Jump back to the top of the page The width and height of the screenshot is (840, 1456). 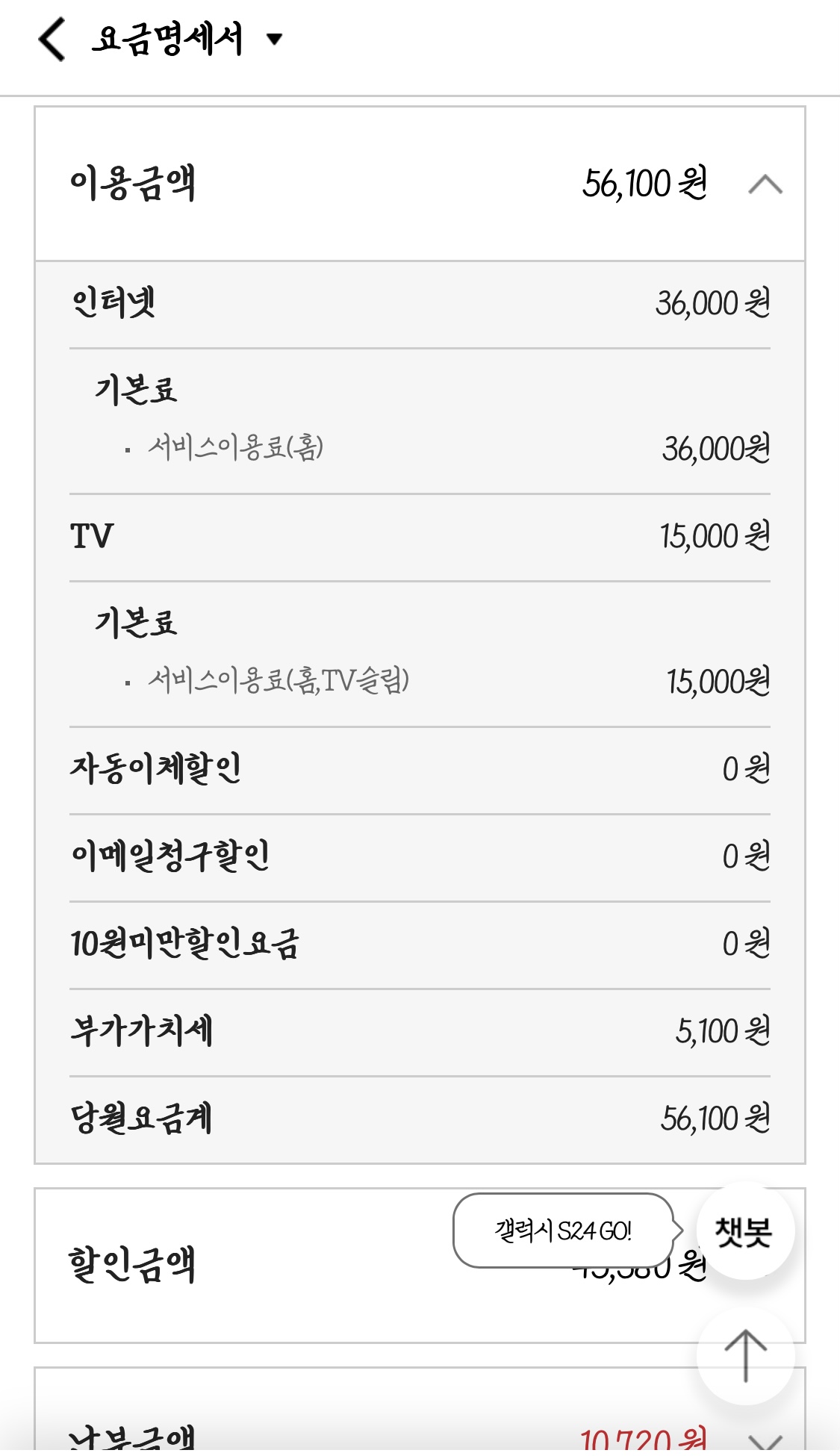[x=745, y=1355]
